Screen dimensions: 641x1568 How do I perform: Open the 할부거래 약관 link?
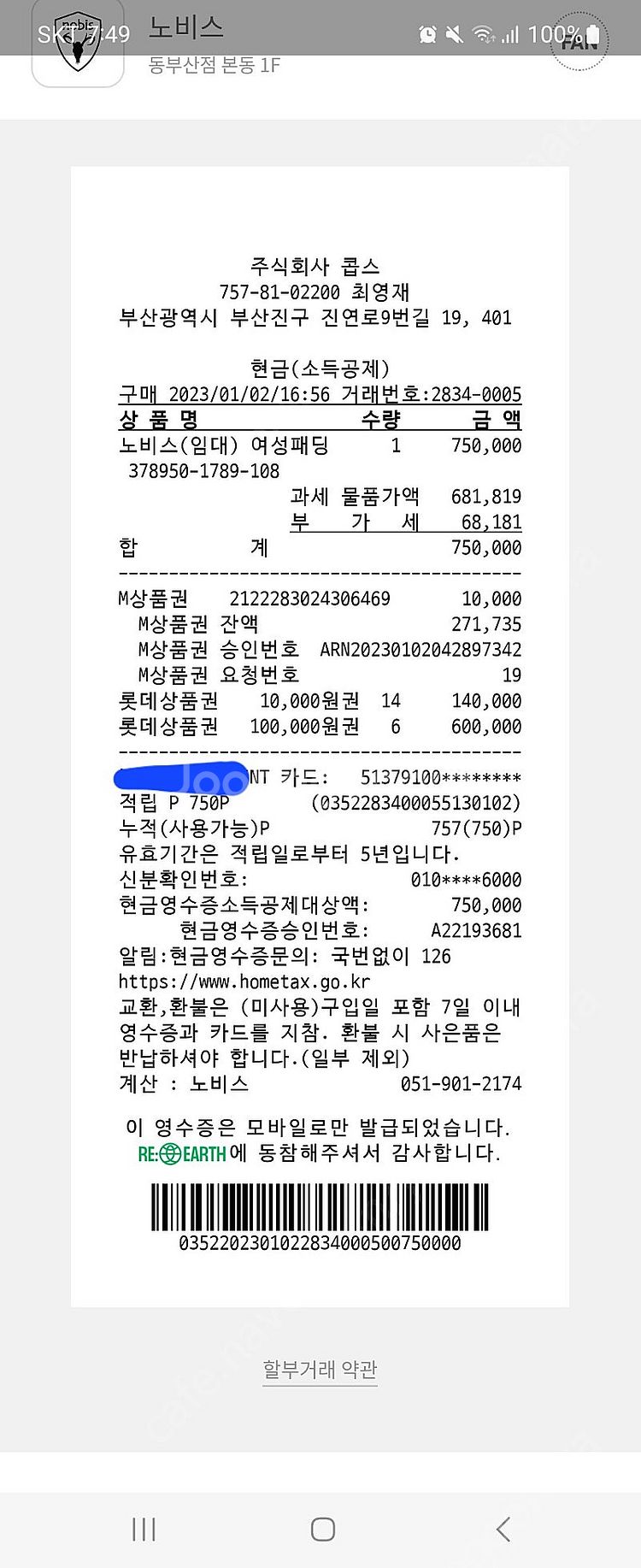(x=320, y=1369)
